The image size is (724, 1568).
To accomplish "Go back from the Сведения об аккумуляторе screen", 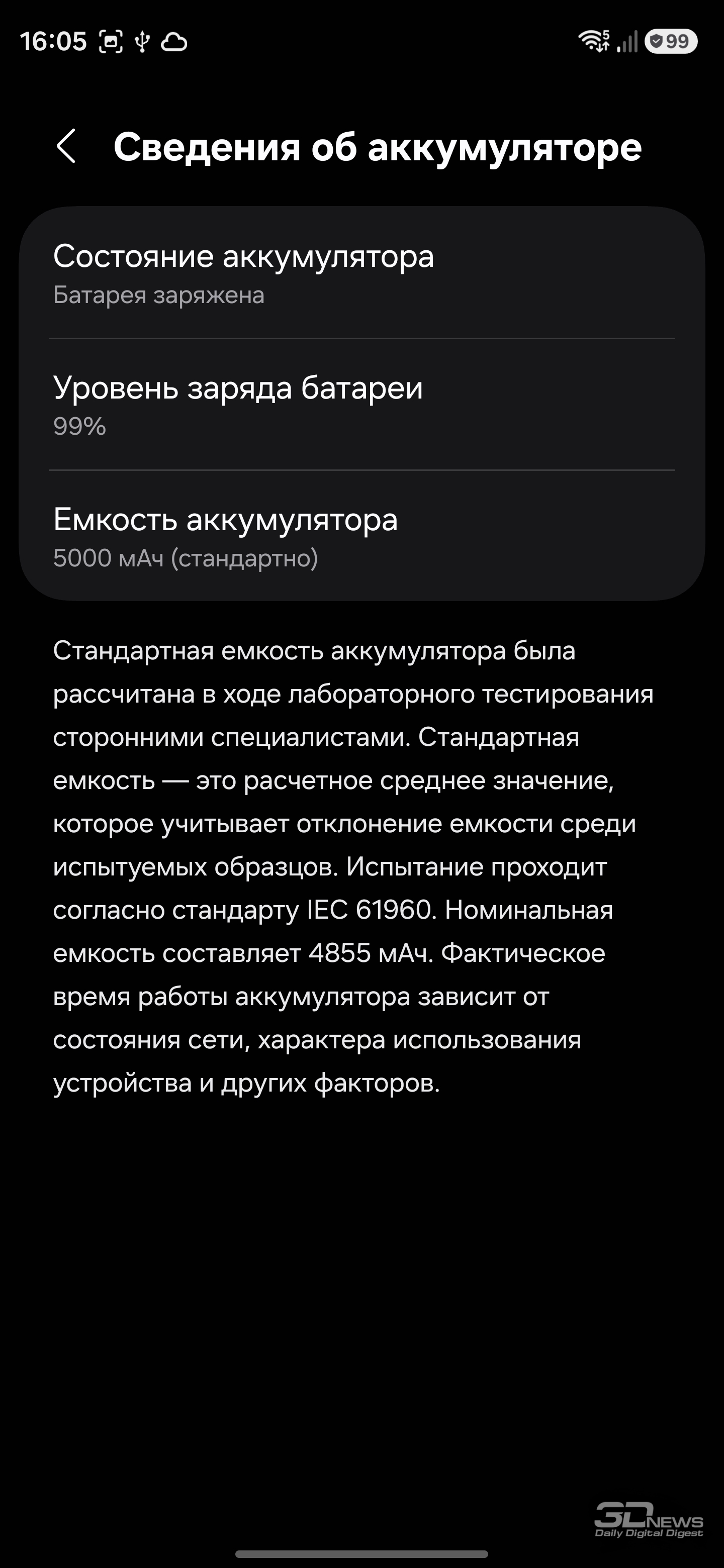I will pyautogui.click(x=66, y=146).
